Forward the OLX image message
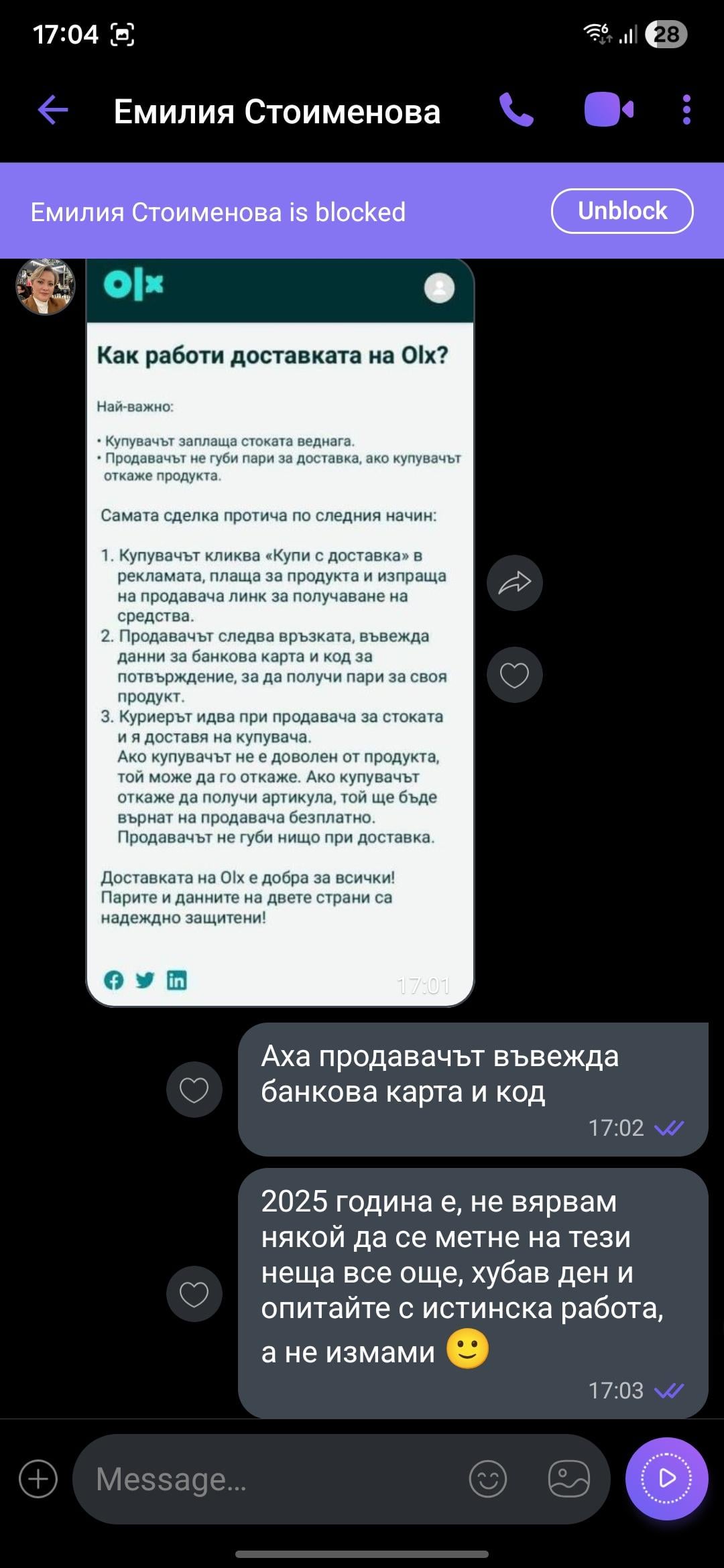The height and width of the screenshot is (1568, 724). click(x=514, y=583)
